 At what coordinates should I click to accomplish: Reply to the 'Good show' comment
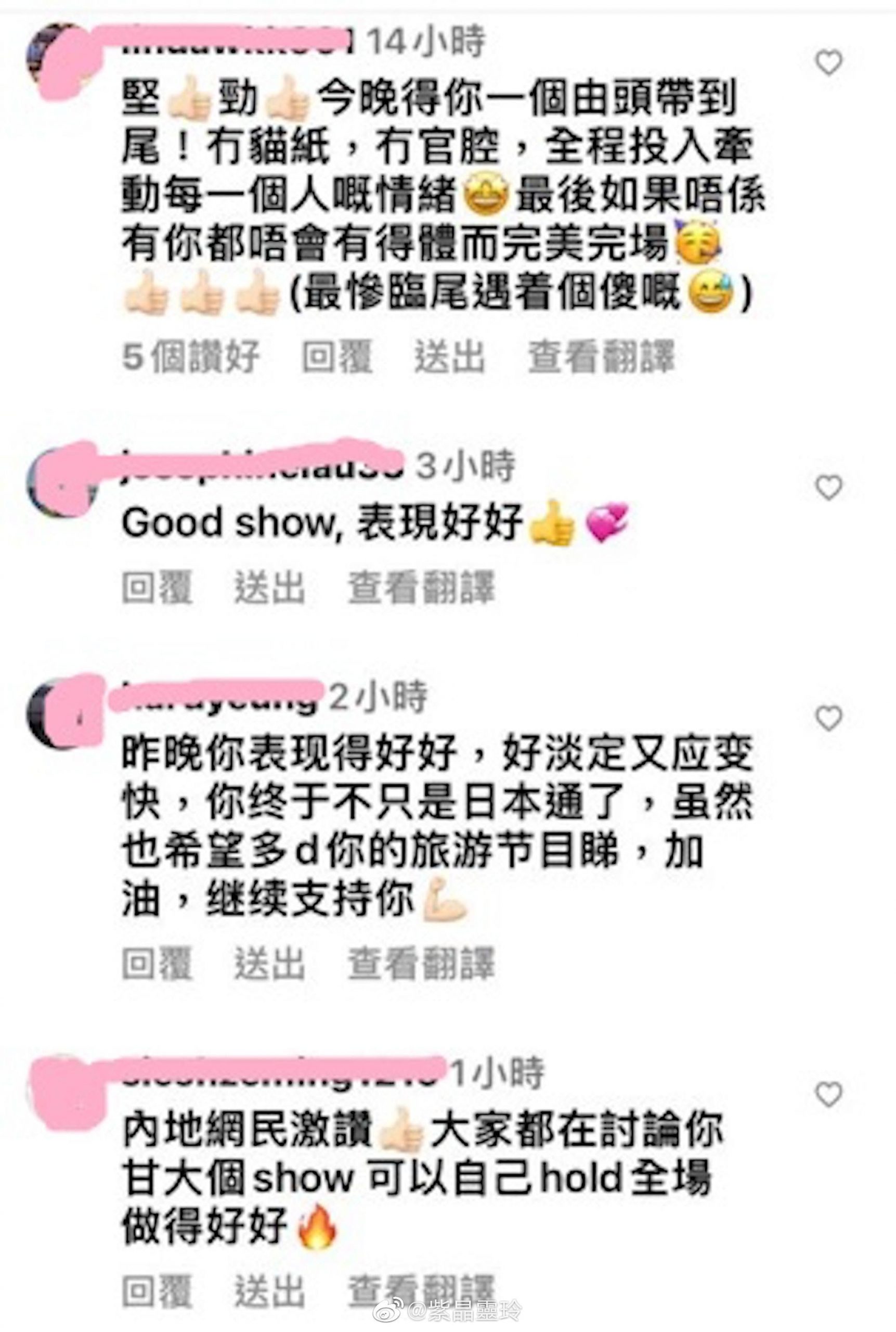tap(157, 587)
